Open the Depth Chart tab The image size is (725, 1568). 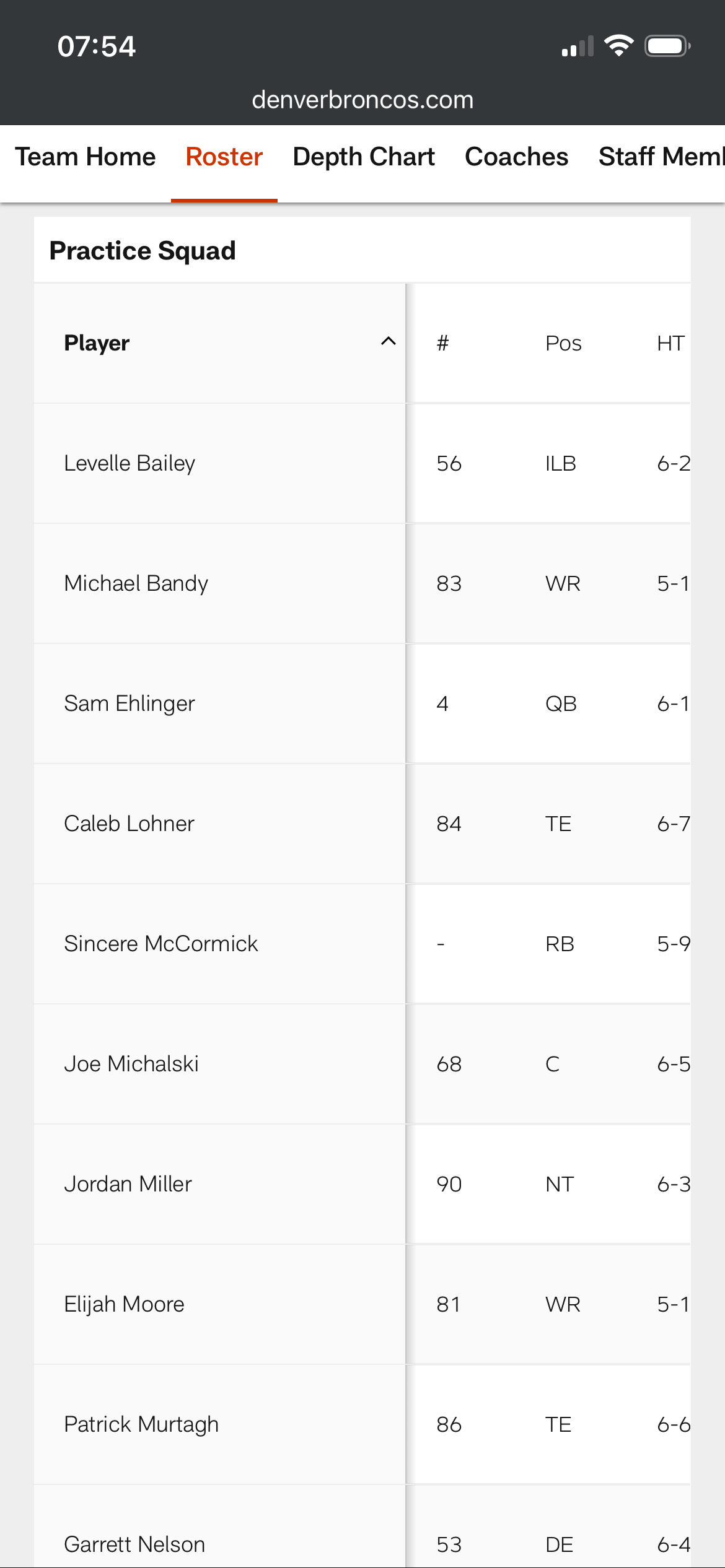pyautogui.click(x=364, y=157)
